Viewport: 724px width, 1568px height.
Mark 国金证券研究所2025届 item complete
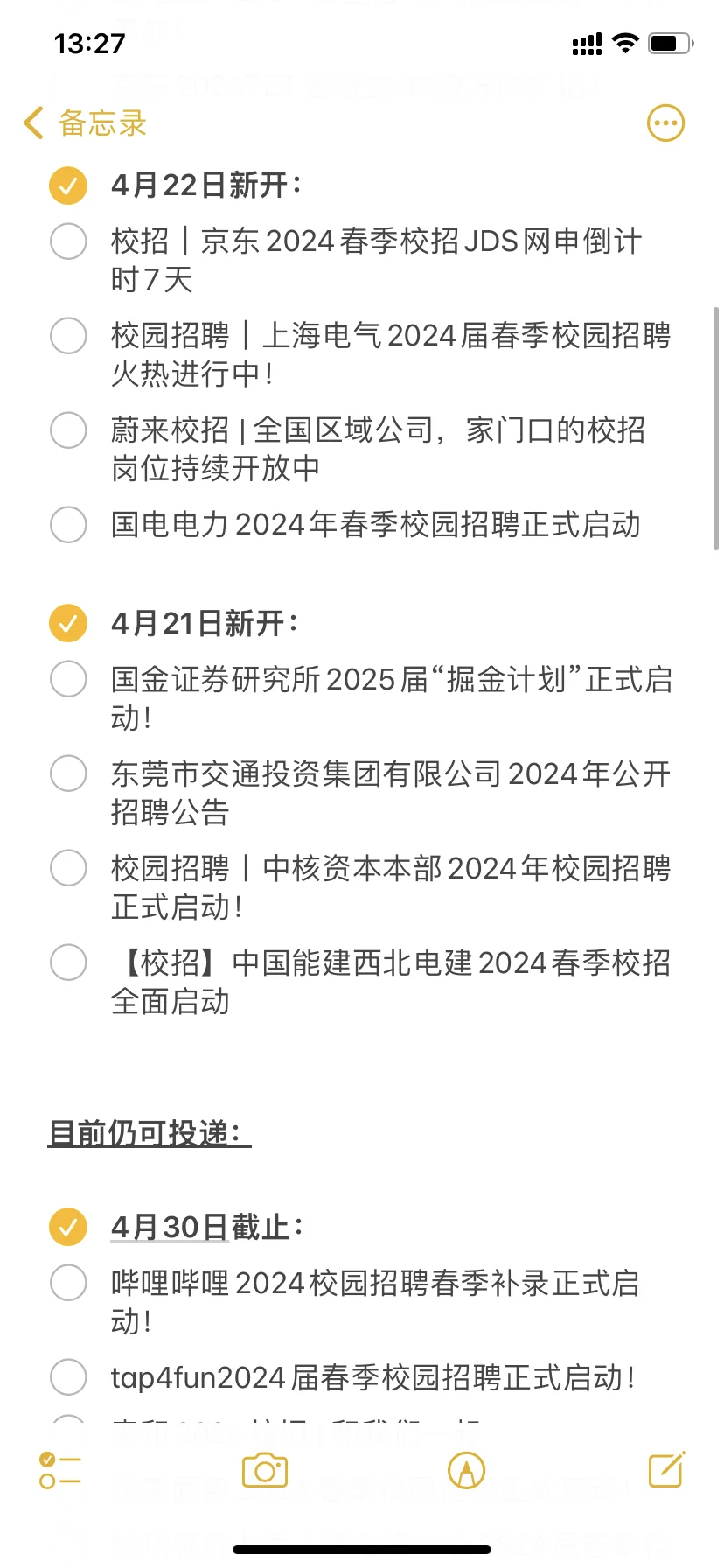tap(68, 679)
